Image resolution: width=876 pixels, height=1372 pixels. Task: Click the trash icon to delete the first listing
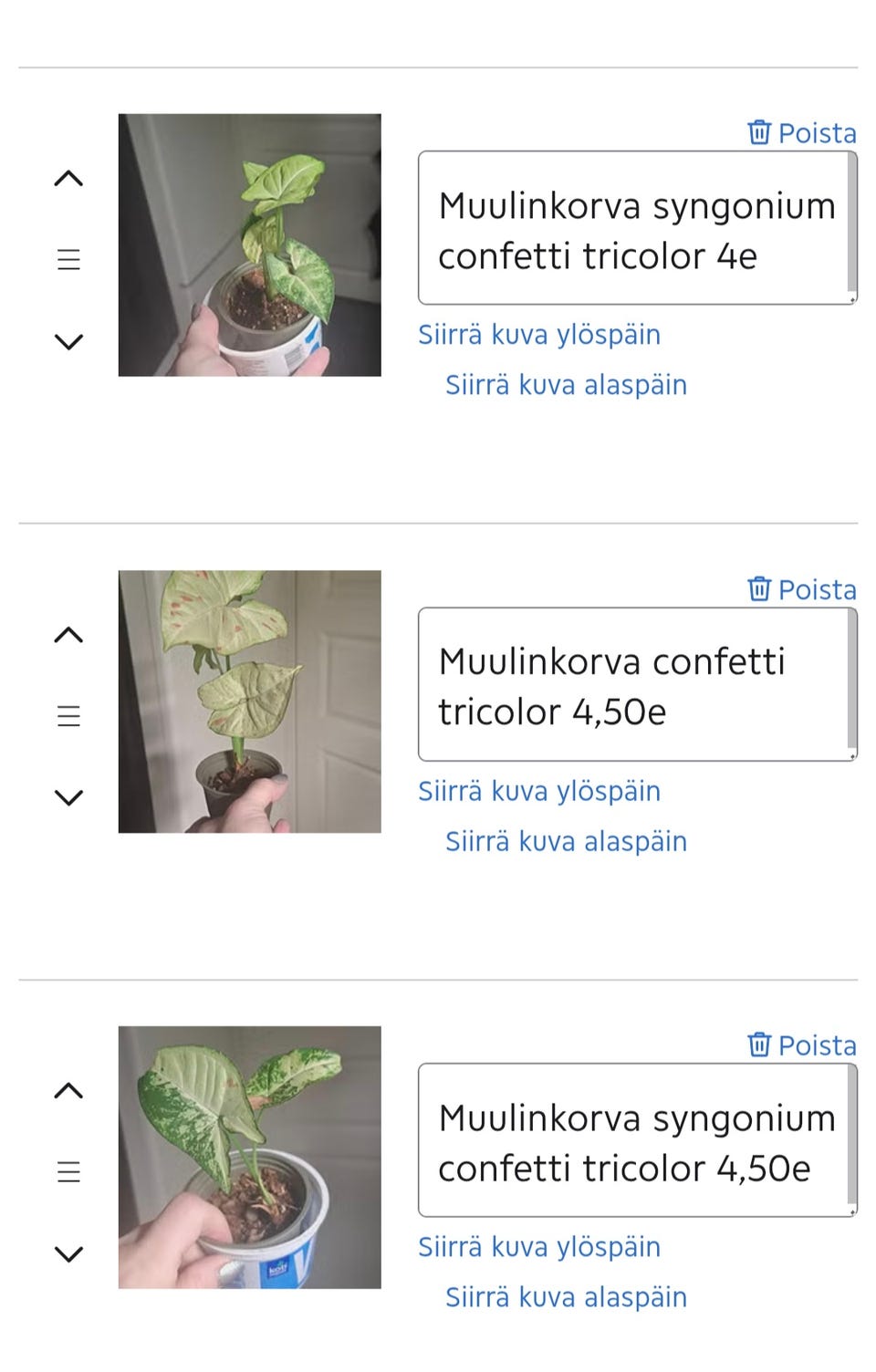[x=757, y=132]
